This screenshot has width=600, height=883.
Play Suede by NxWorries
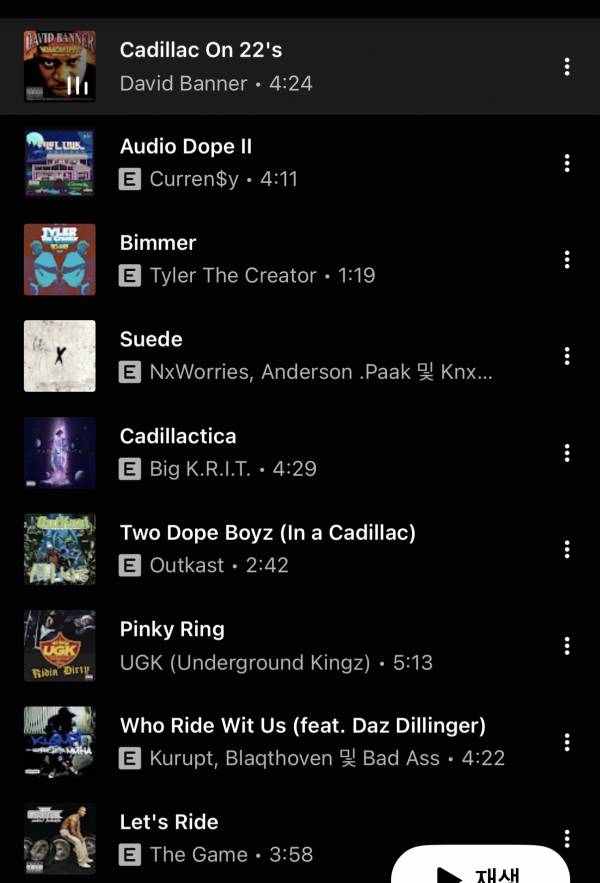(x=151, y=340)
